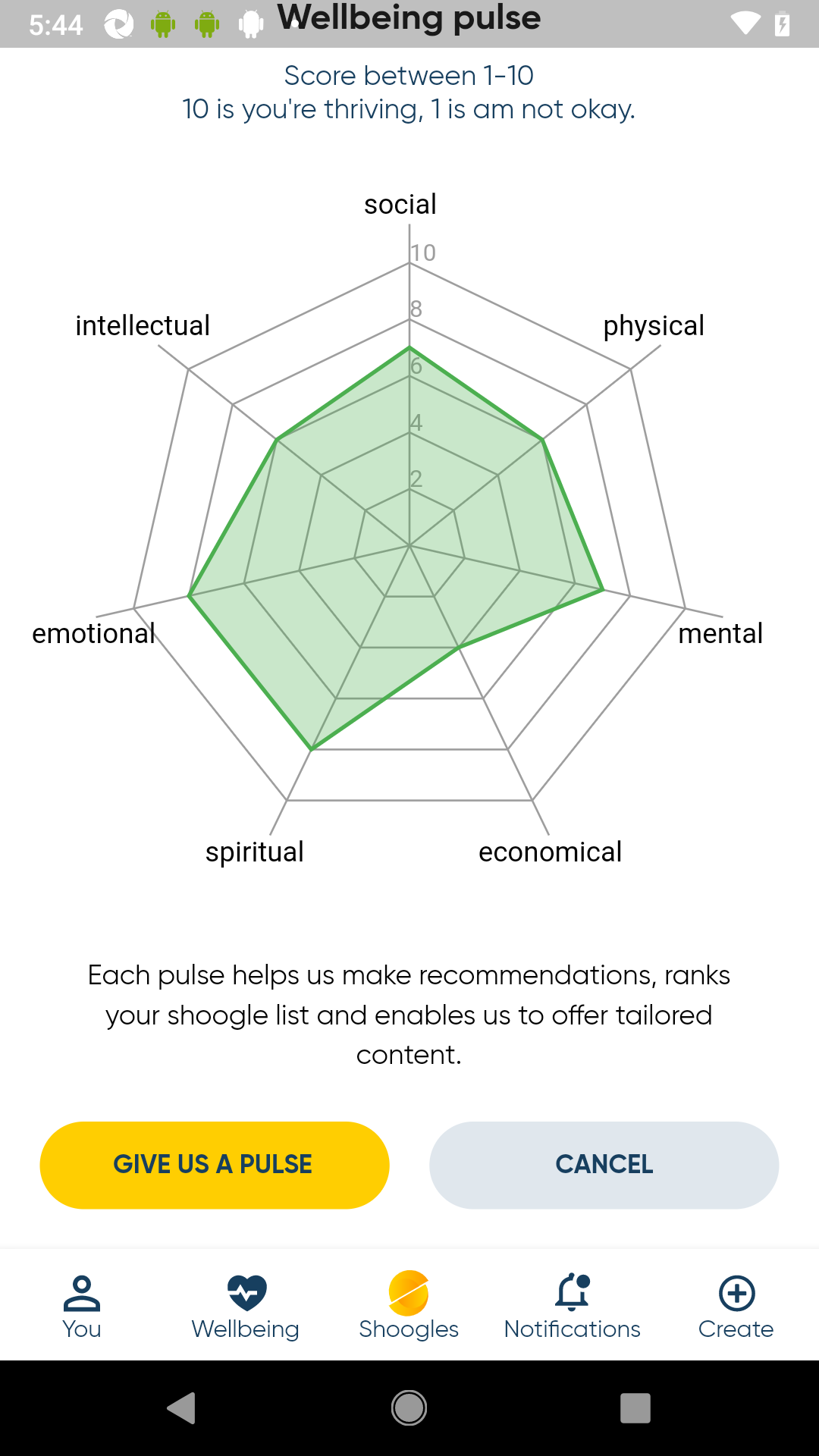Image resolution: width=819 pixels, height=1456 pixels.
Task: Return to the home screen
Action: tap(409, 1408)
